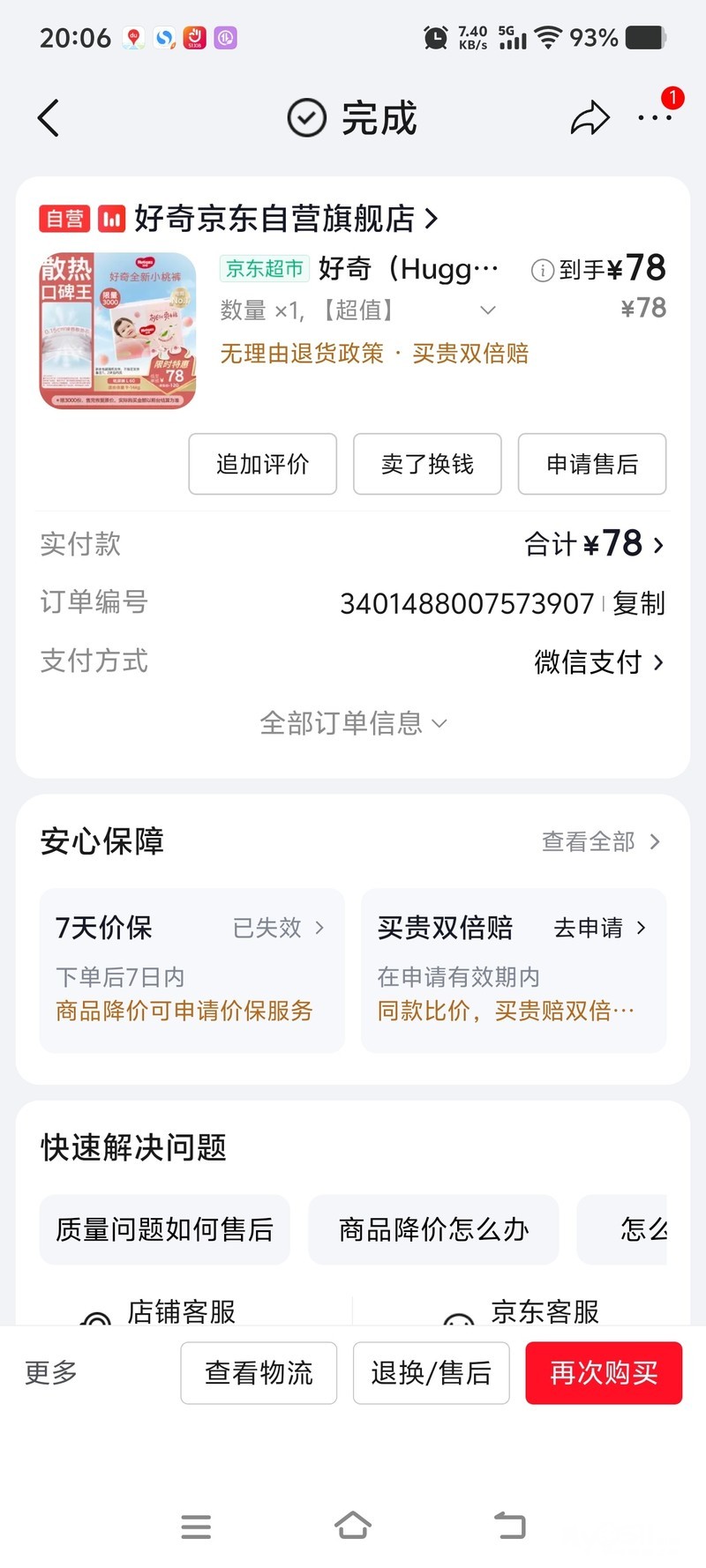The width and height of the screenshot is (706, 1568).
Task: View the 合计 ¥78 payment breakdown
Action: pos(593,544)
